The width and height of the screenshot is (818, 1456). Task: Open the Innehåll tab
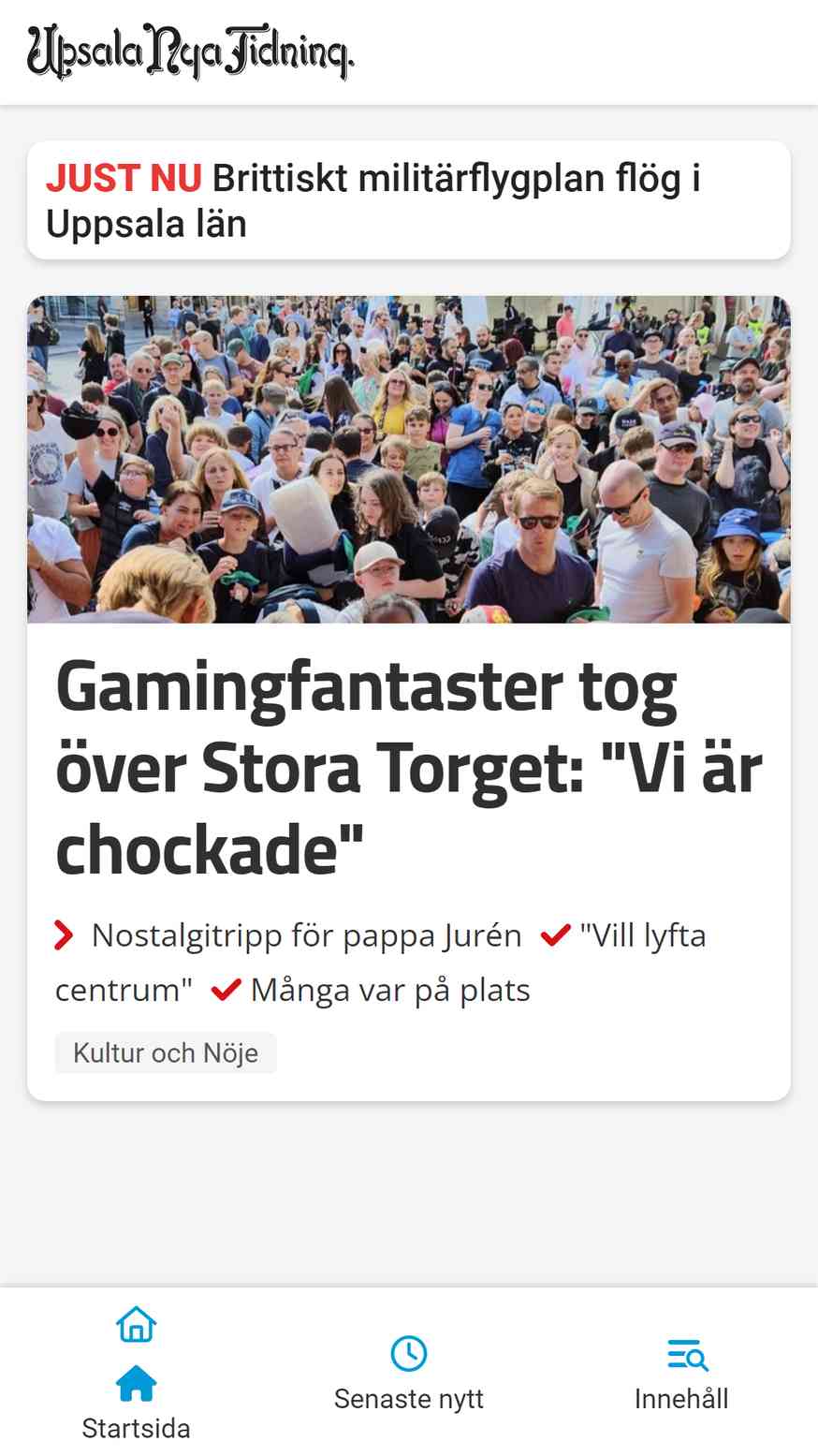(681, 1373)
